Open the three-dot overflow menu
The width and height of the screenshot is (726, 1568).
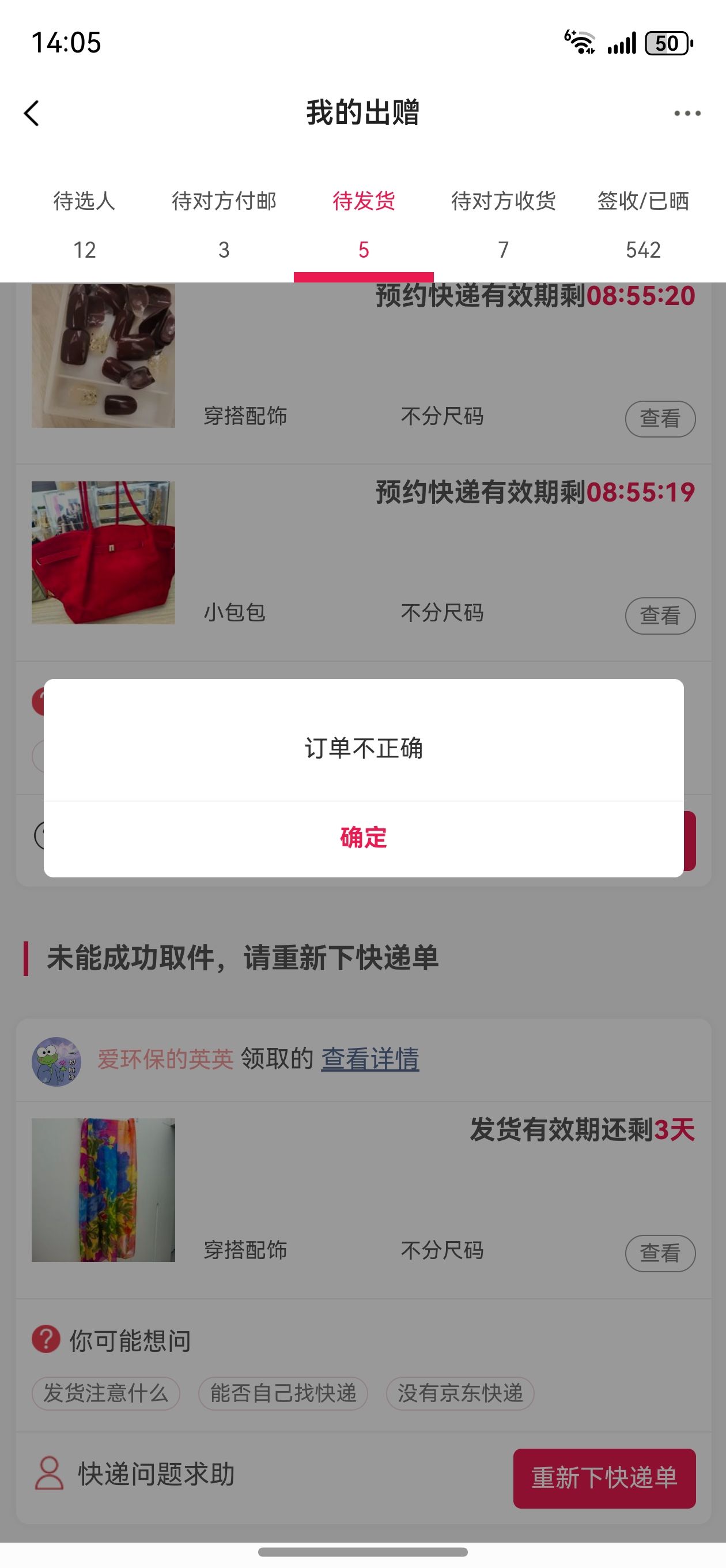pos(687,113)
